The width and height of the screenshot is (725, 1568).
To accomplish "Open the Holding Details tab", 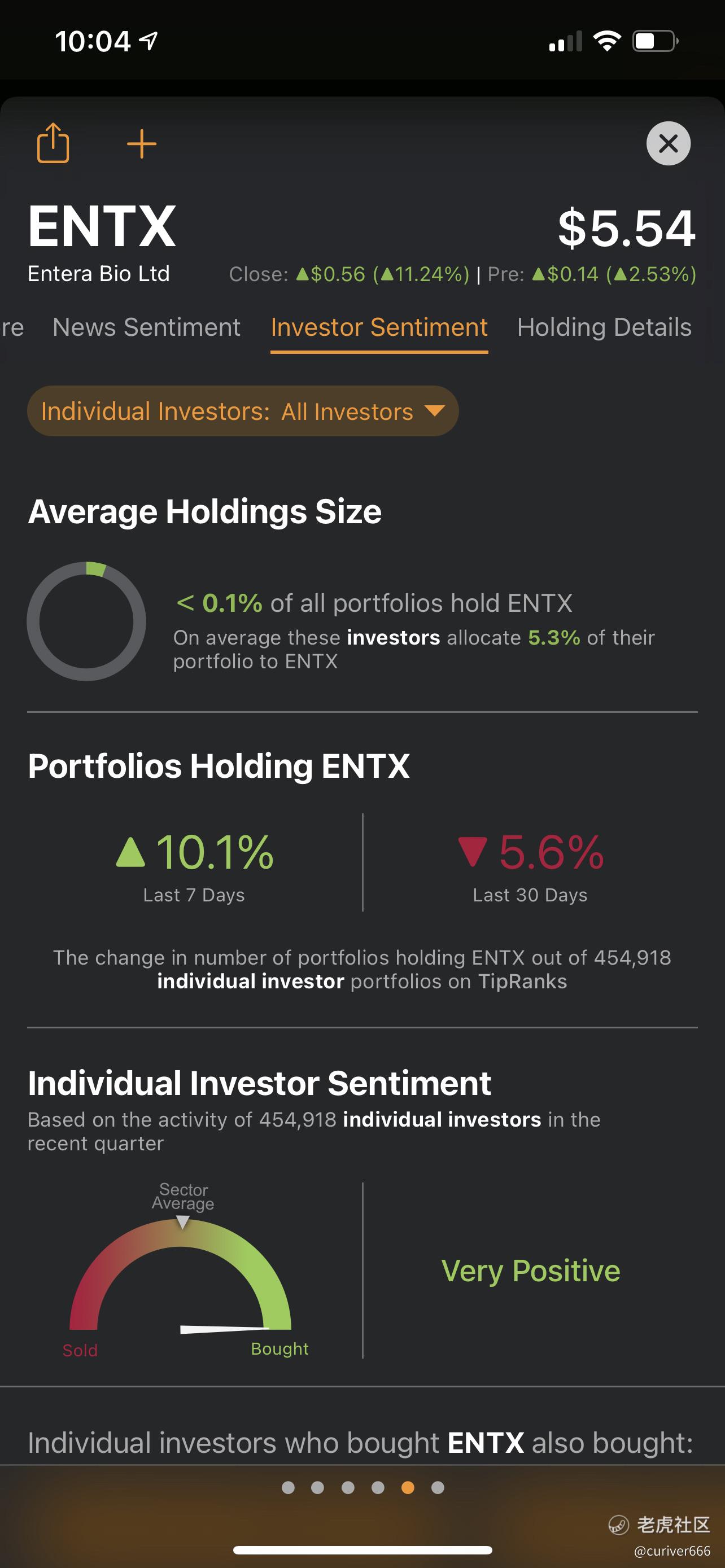I will (x=604, y=327).
